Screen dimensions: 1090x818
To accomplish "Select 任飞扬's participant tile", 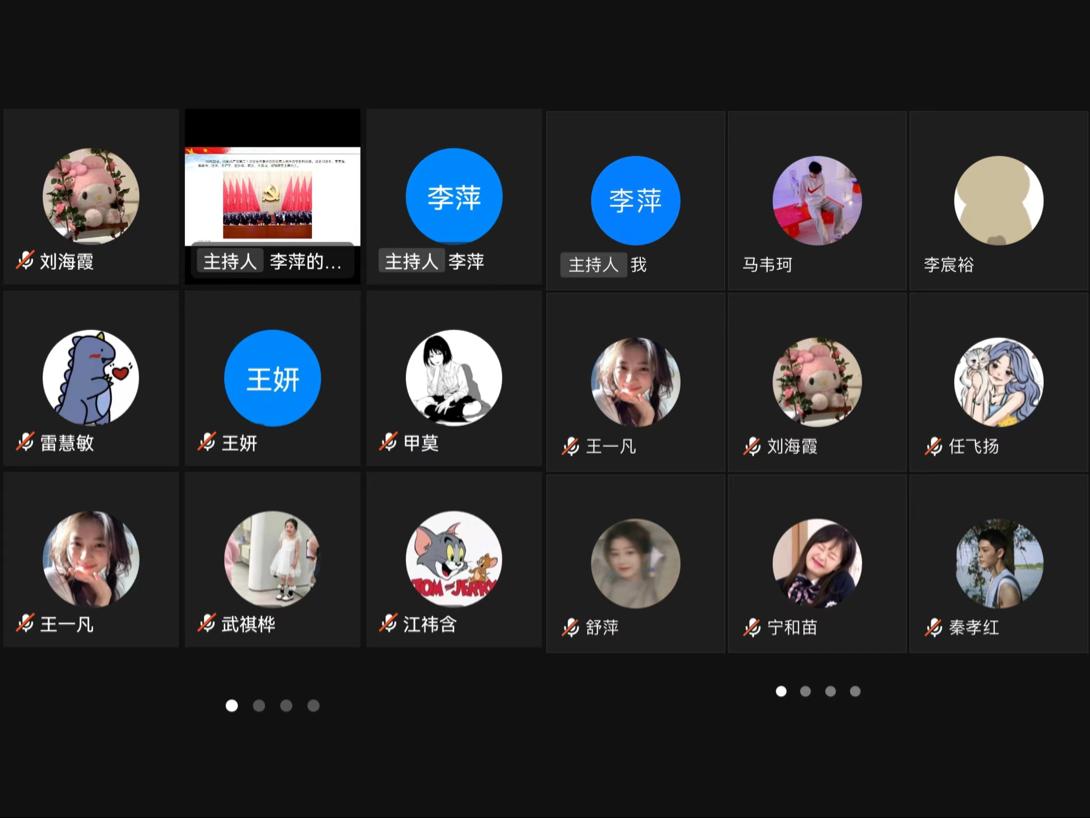I will pos(998,382).
